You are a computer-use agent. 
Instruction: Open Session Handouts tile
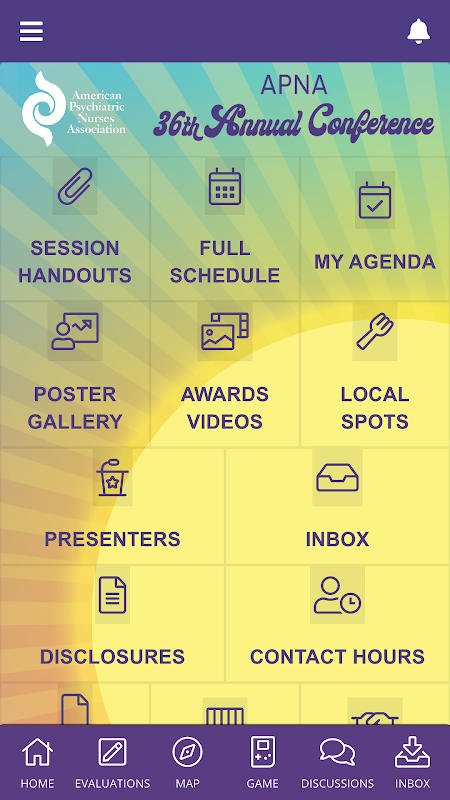pos(75,228)
